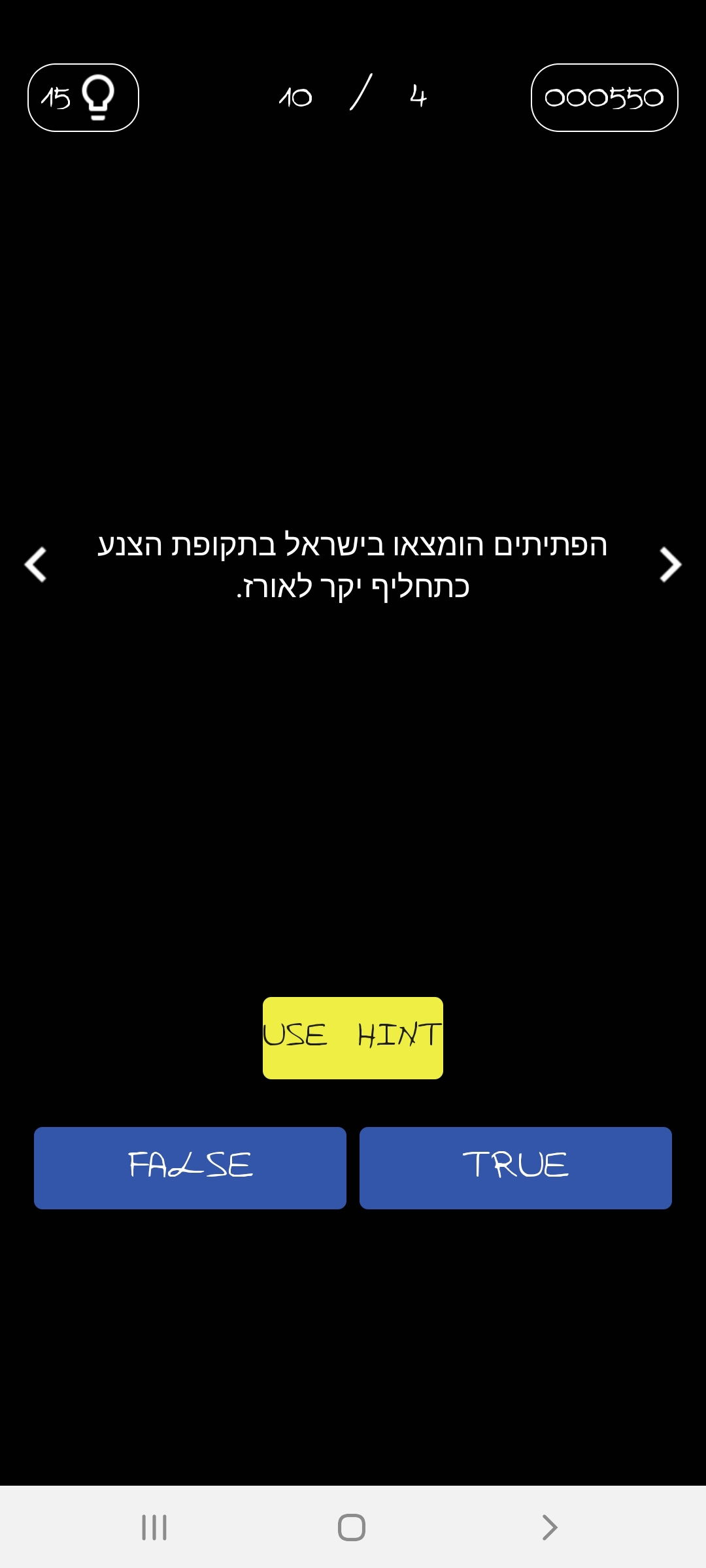Viewport: 706px width, 1568px height.
Task: Answer FALSE to the statement
Action: 190,1168
